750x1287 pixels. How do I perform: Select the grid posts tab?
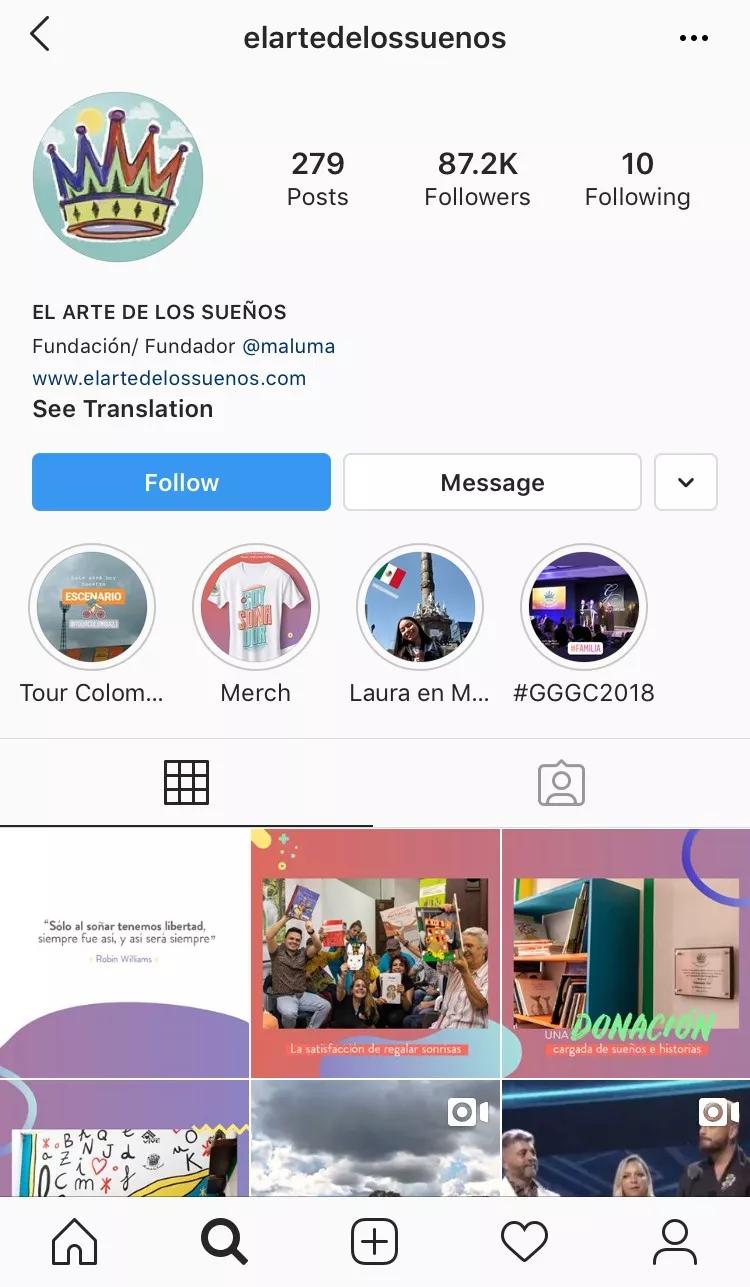point(186,783)
